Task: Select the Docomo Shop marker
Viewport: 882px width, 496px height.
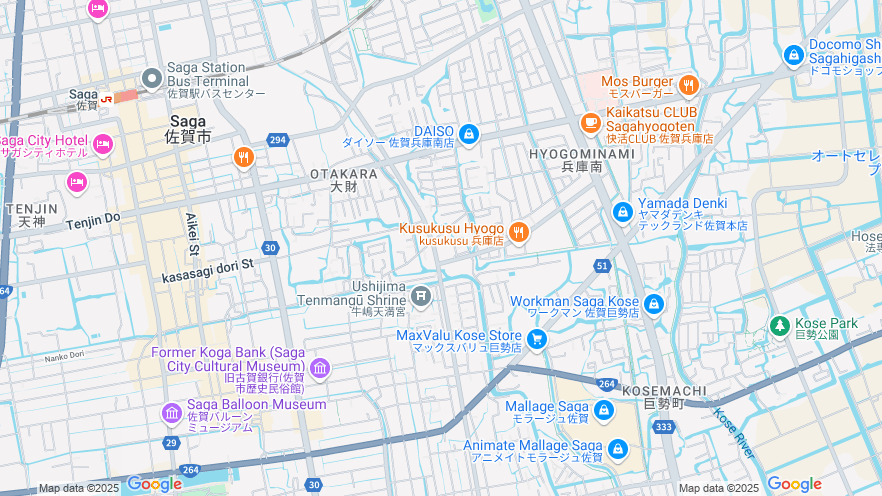Action: 794,54
